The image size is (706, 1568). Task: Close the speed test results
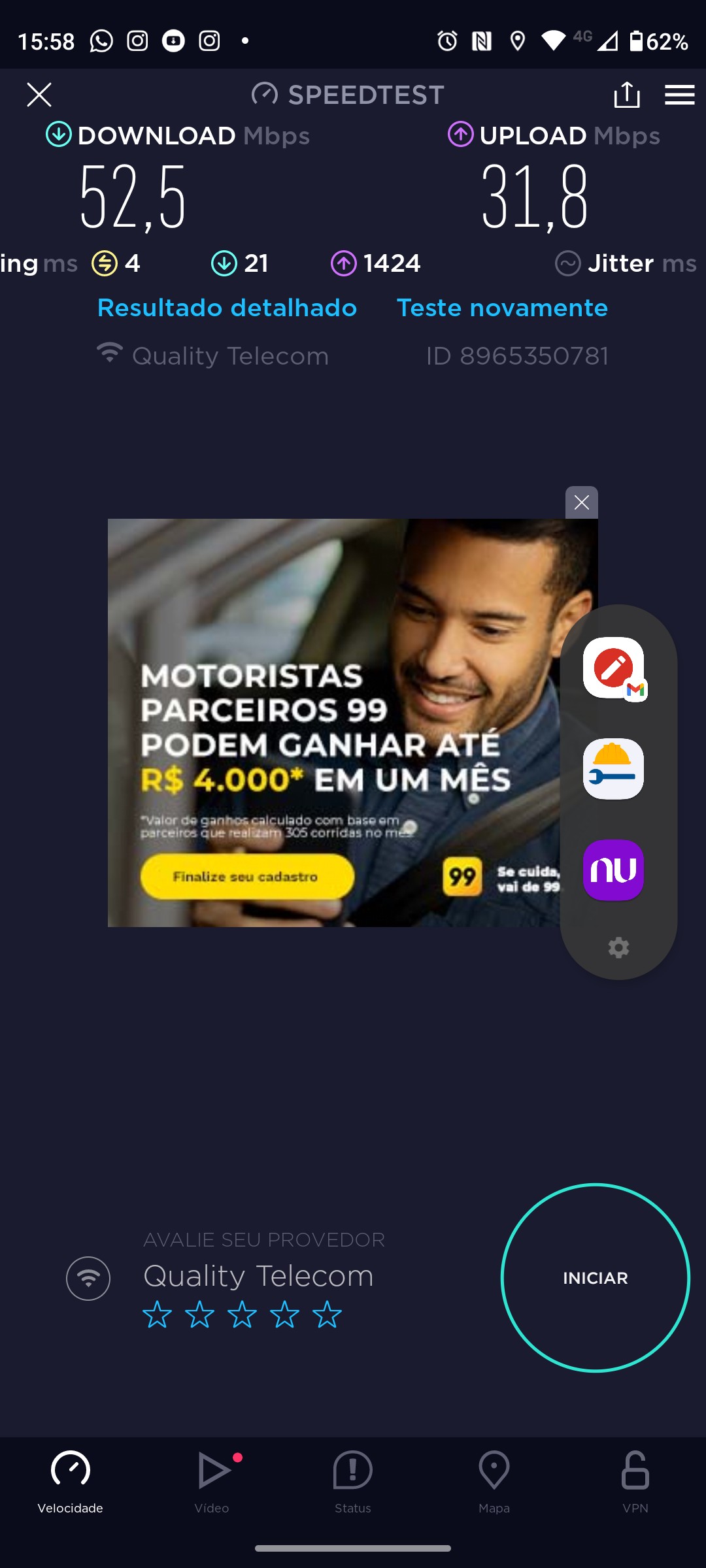click(x=39, y=95)
